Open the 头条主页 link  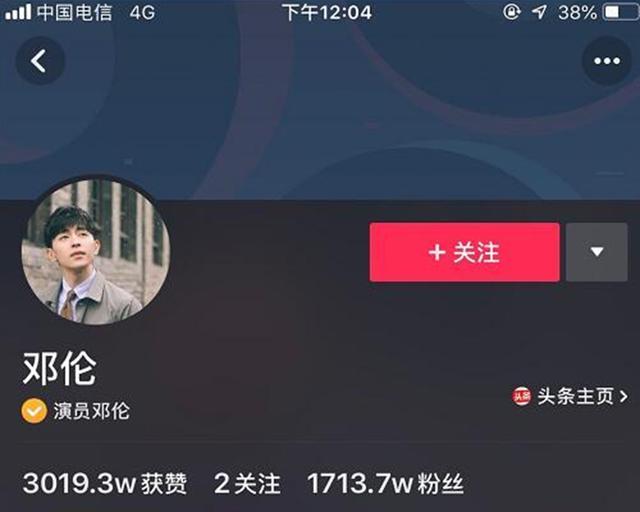(571, 396)
